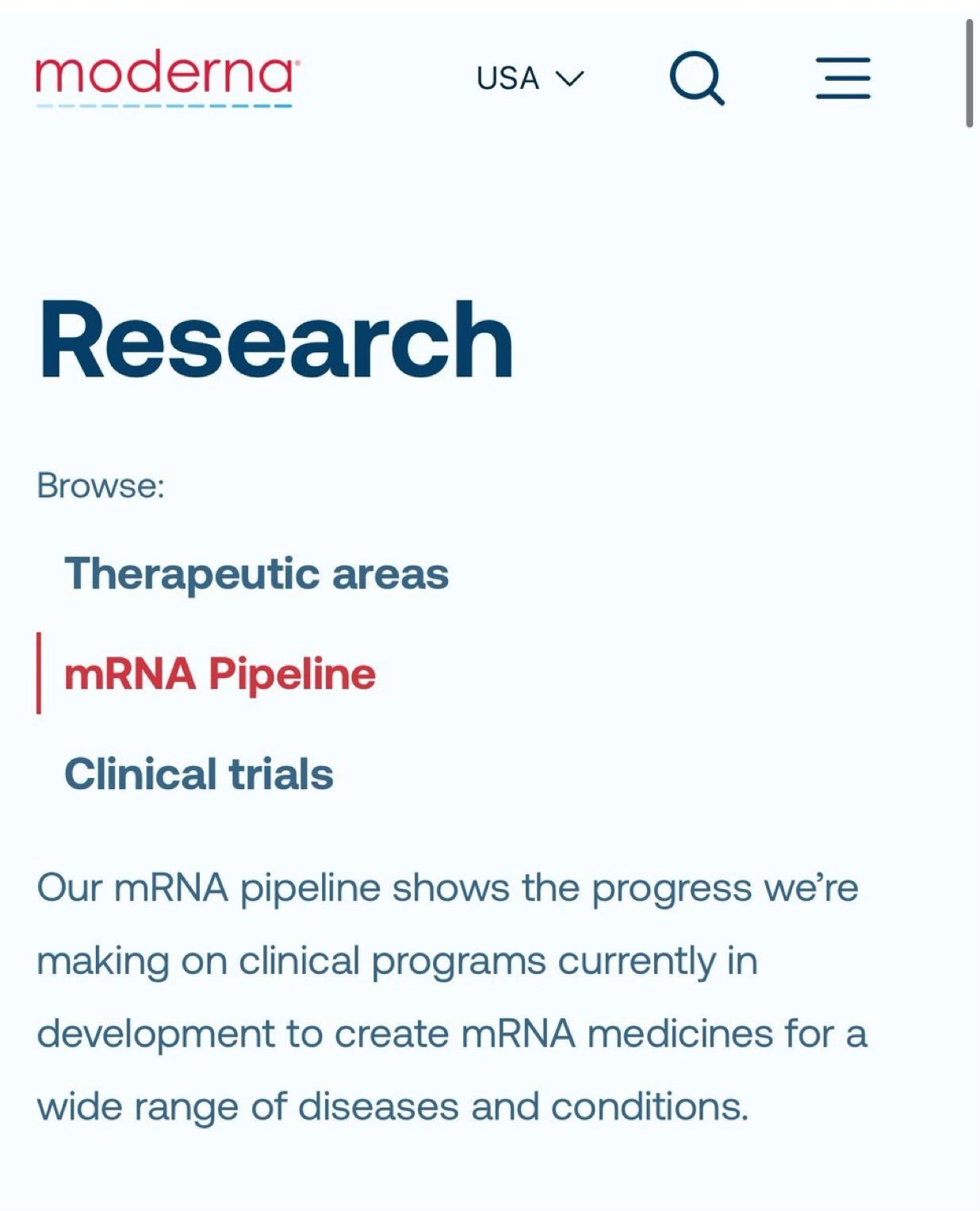Viewport: 980px width, 1211px height.
Task: Select the mRNA Pipeline link
Action: point(220,674)
